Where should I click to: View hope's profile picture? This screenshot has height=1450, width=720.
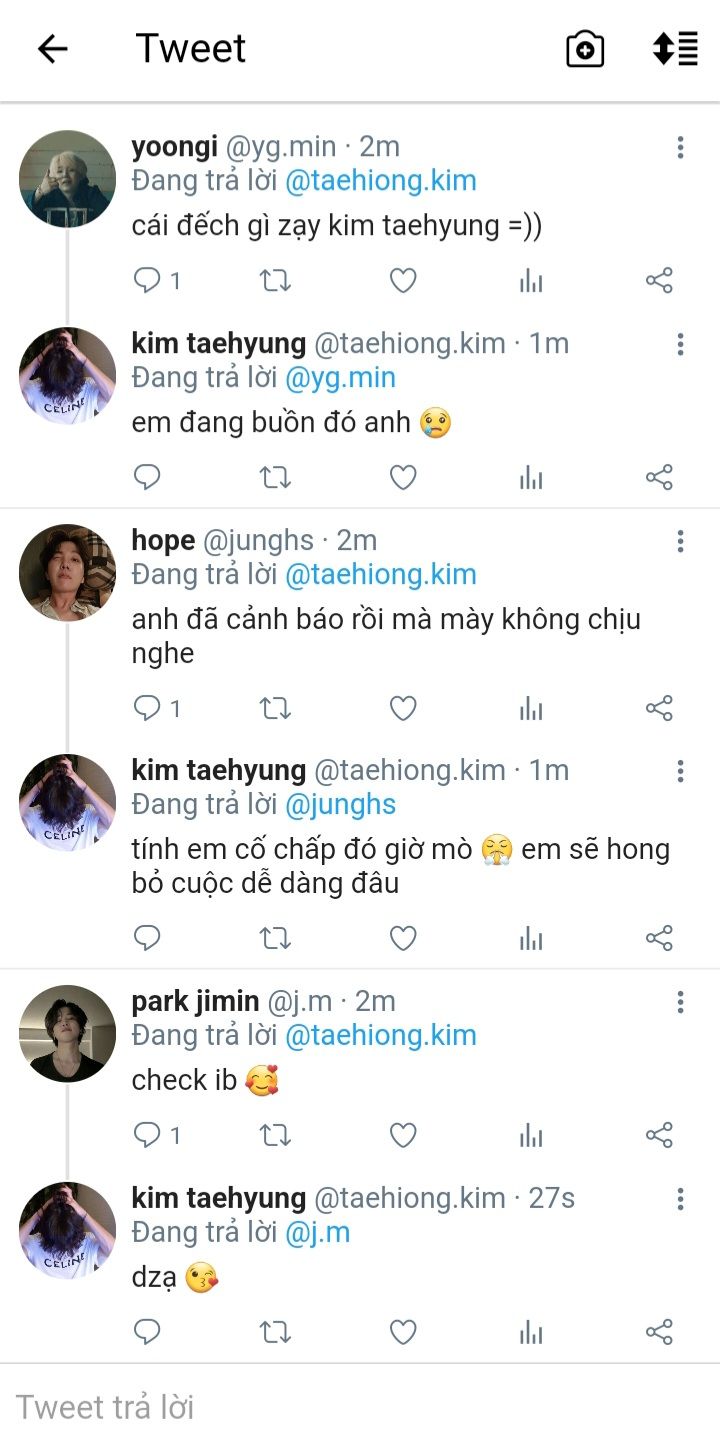[68, 573]
